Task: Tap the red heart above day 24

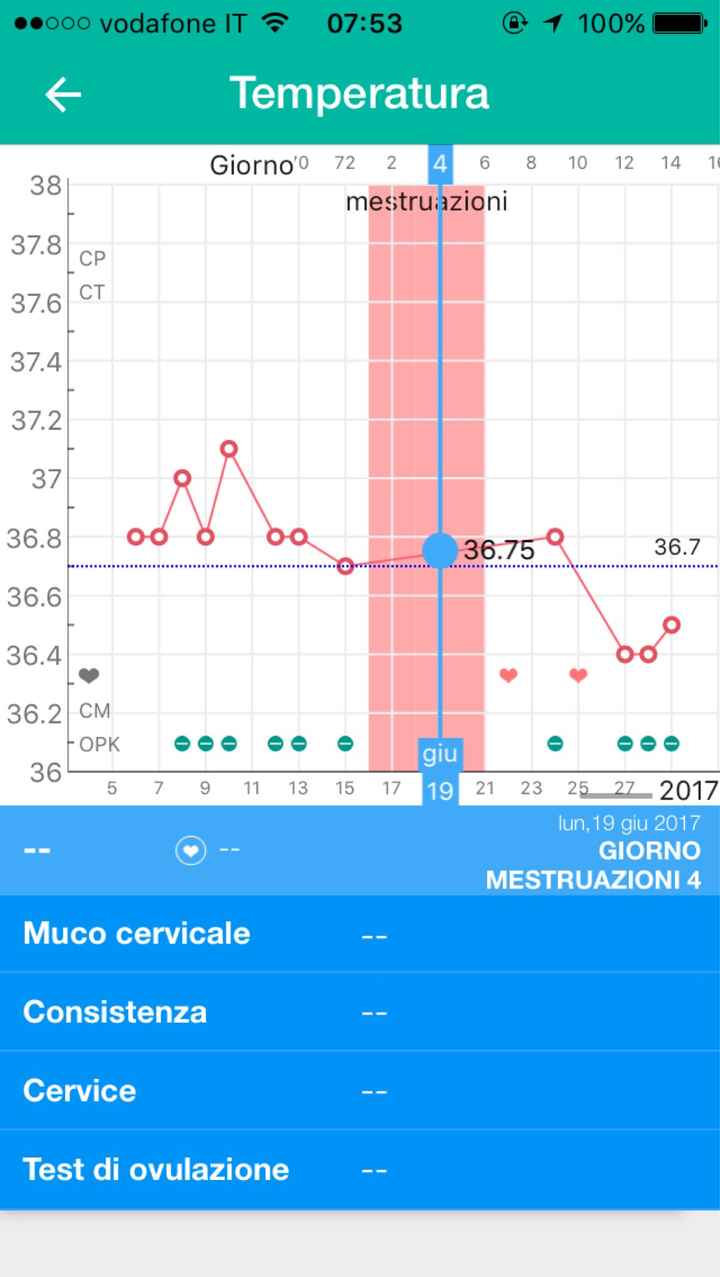Action: coord(577,675)
